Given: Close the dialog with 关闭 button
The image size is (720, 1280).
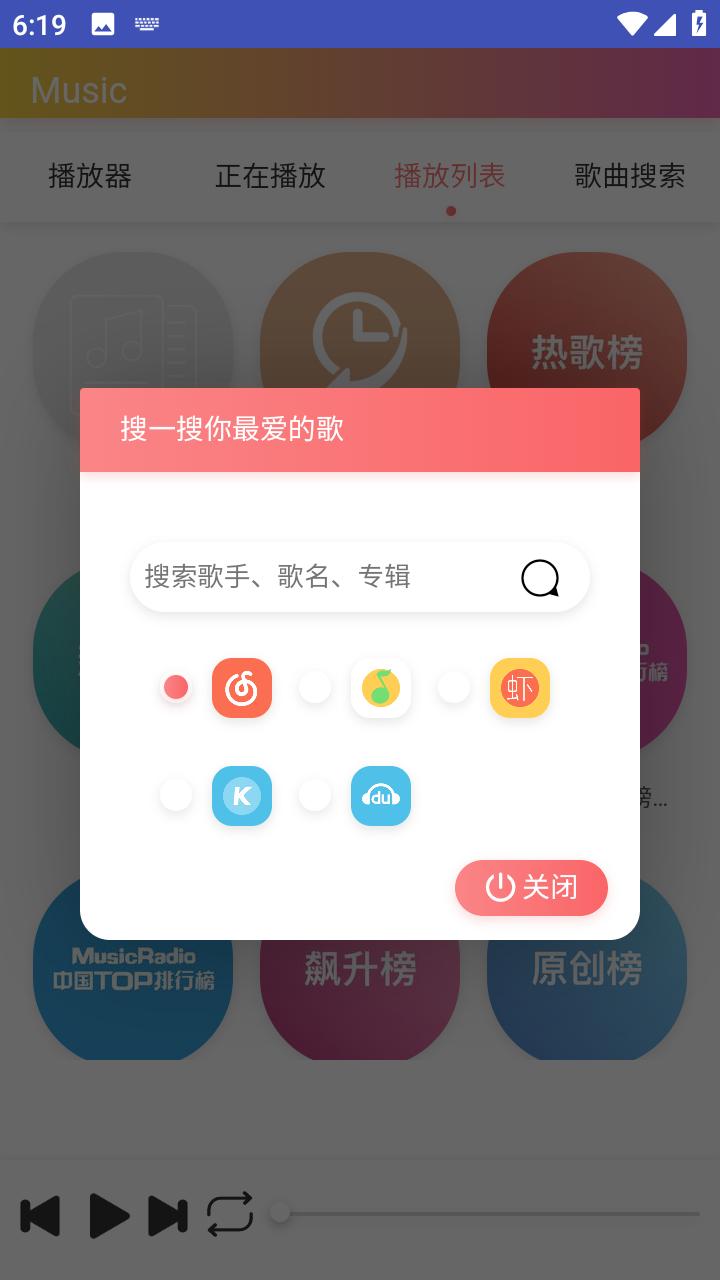Looking at the screenshot, I should 531,888.
